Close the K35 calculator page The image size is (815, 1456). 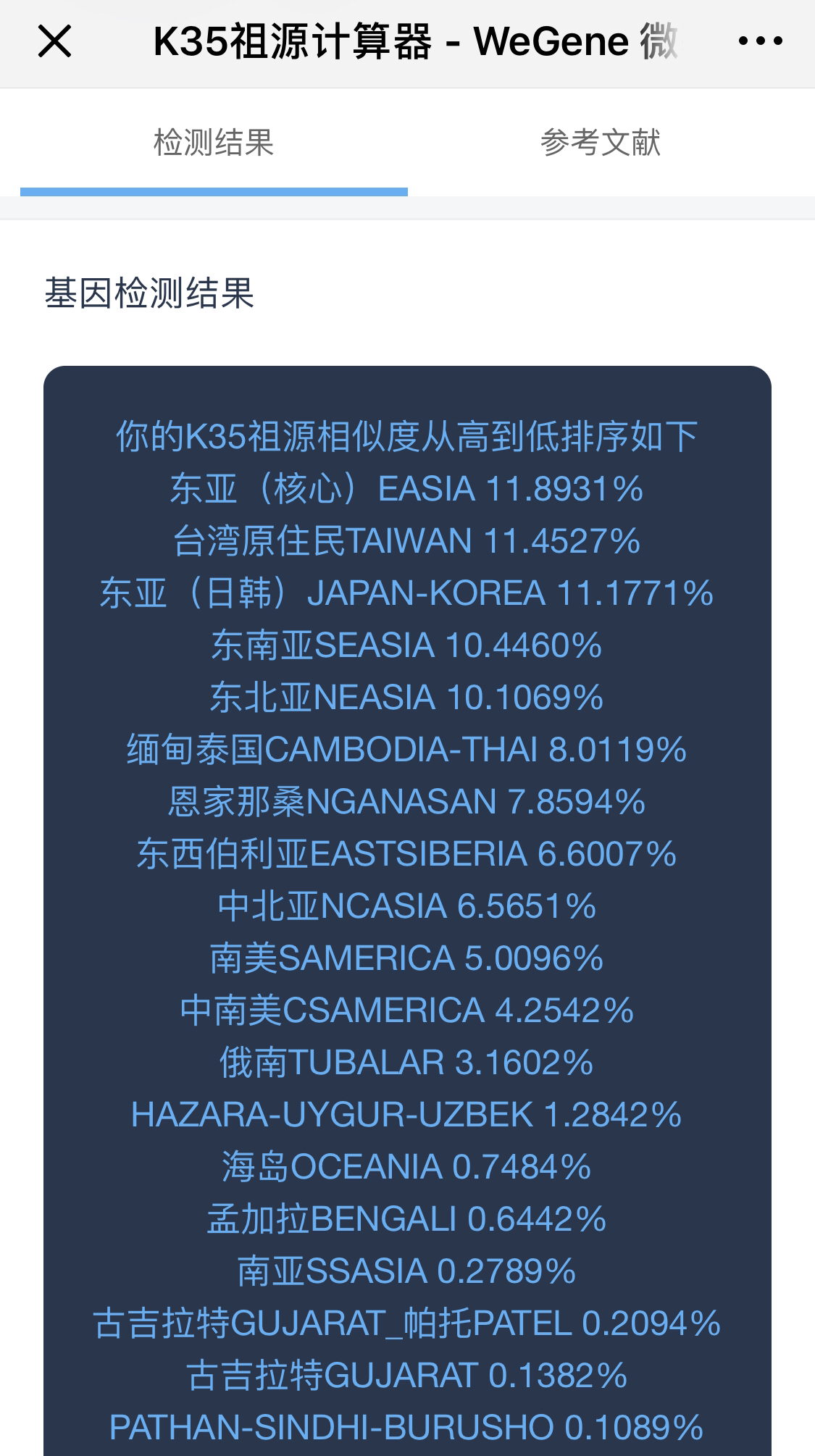[x=54, y=41]
